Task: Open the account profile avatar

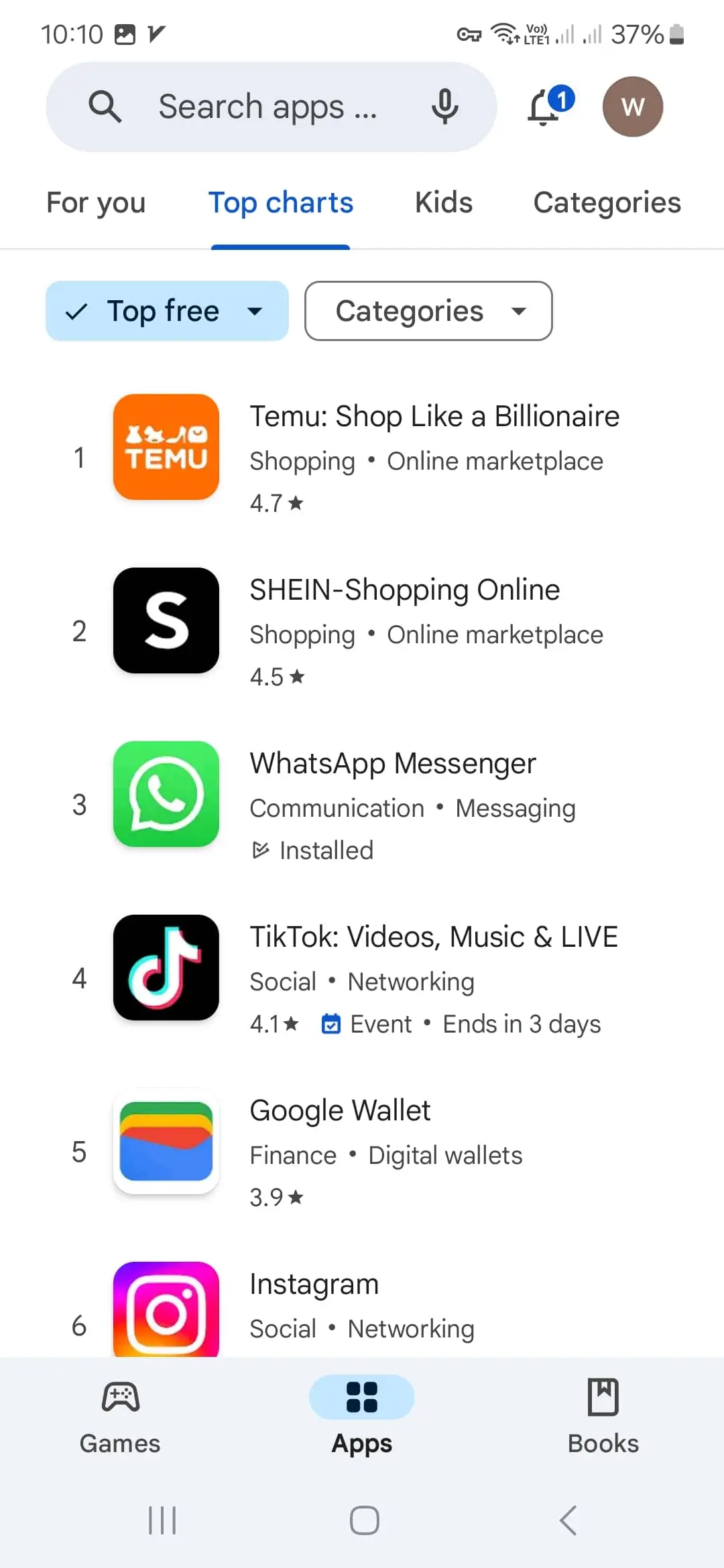Action: coord(632,107)
